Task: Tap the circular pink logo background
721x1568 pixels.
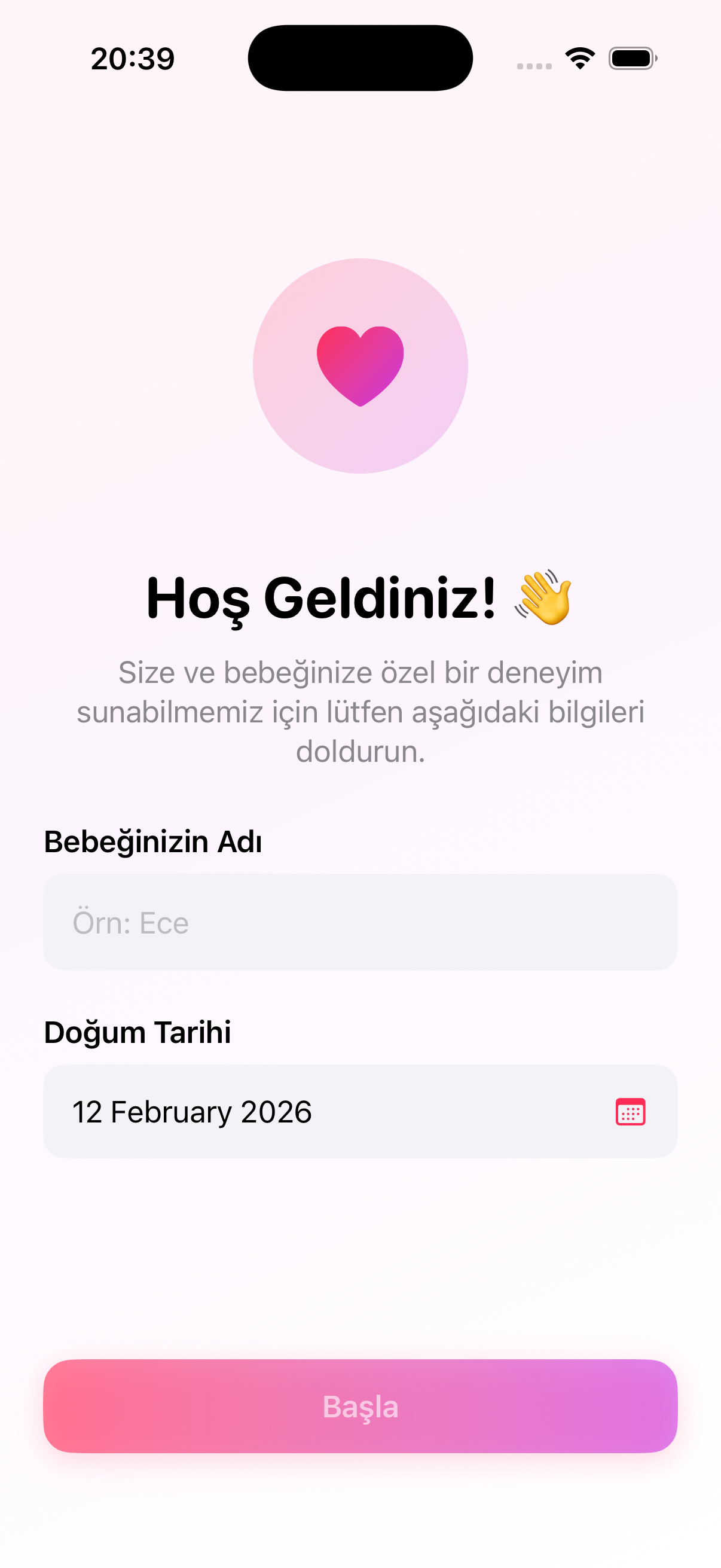Action: pyautogui.click(x=360, y=365)
